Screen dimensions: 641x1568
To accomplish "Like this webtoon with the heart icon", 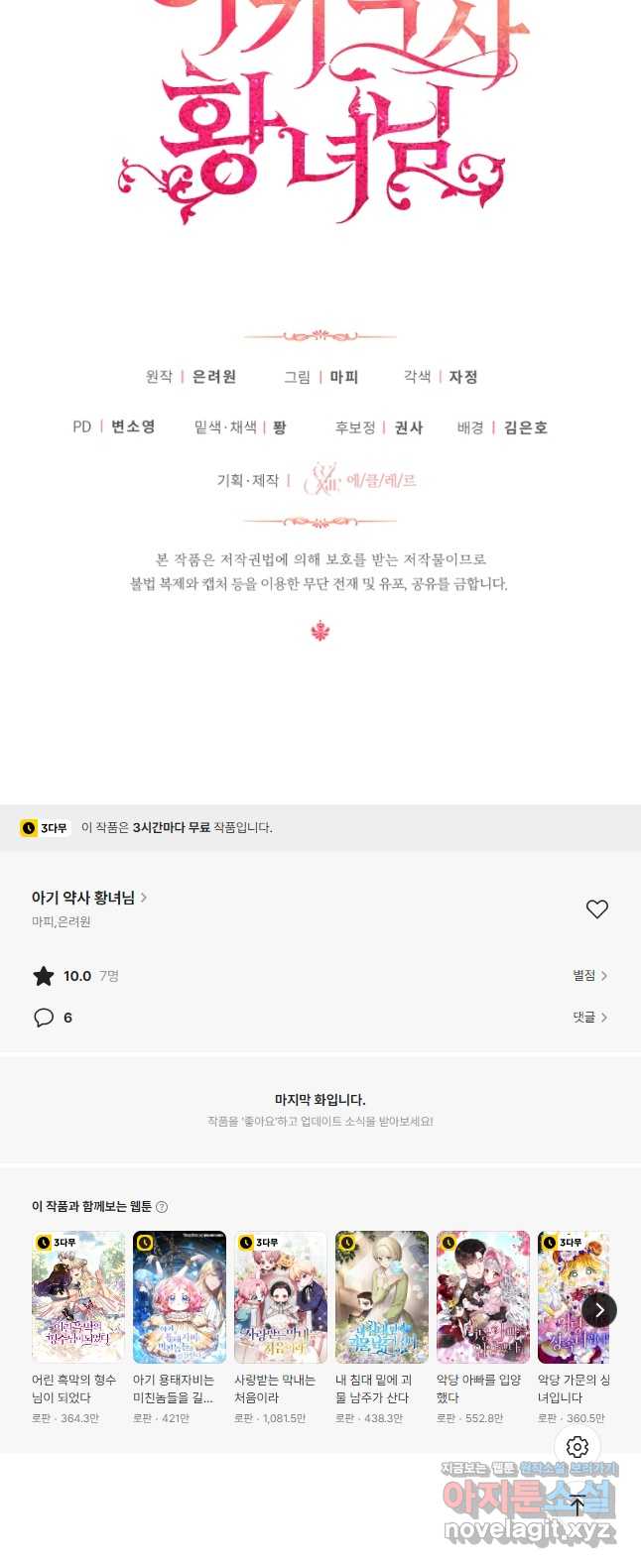I will (x=596, y=908).
